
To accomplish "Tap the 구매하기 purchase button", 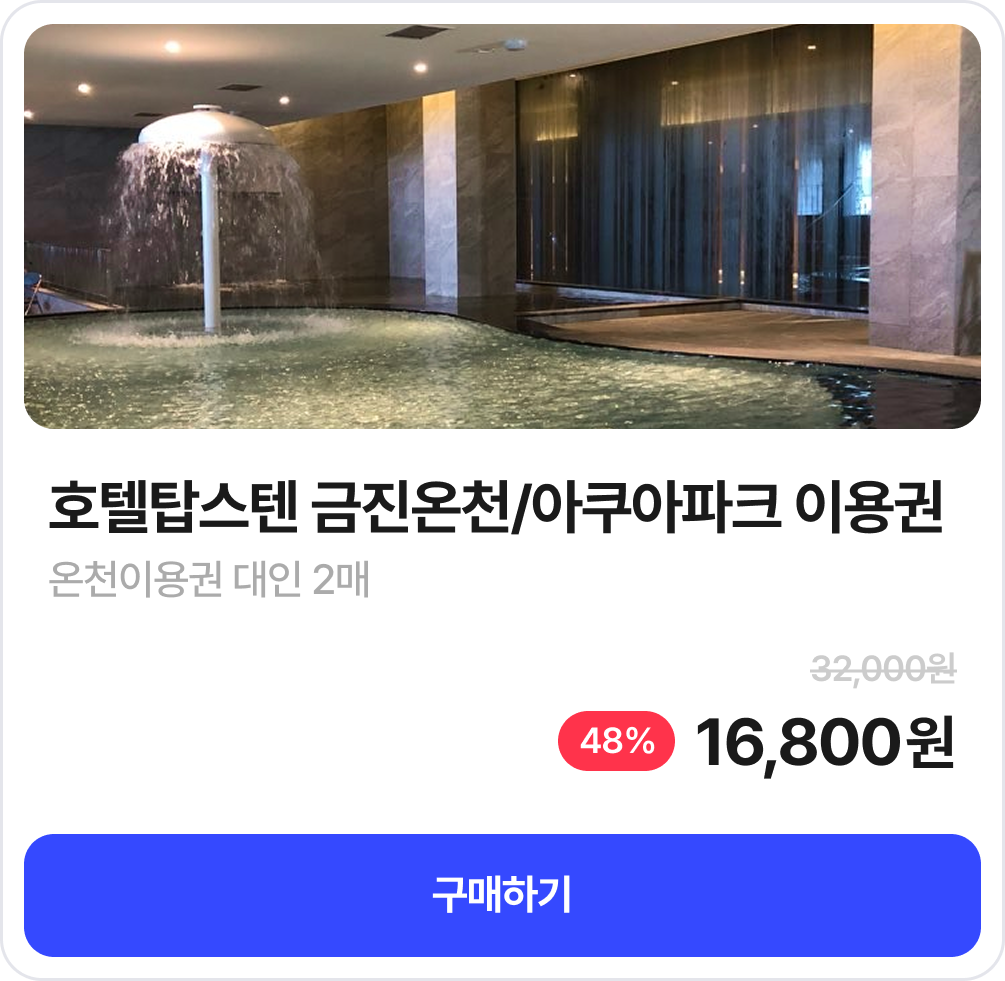I will pos(502,895).
